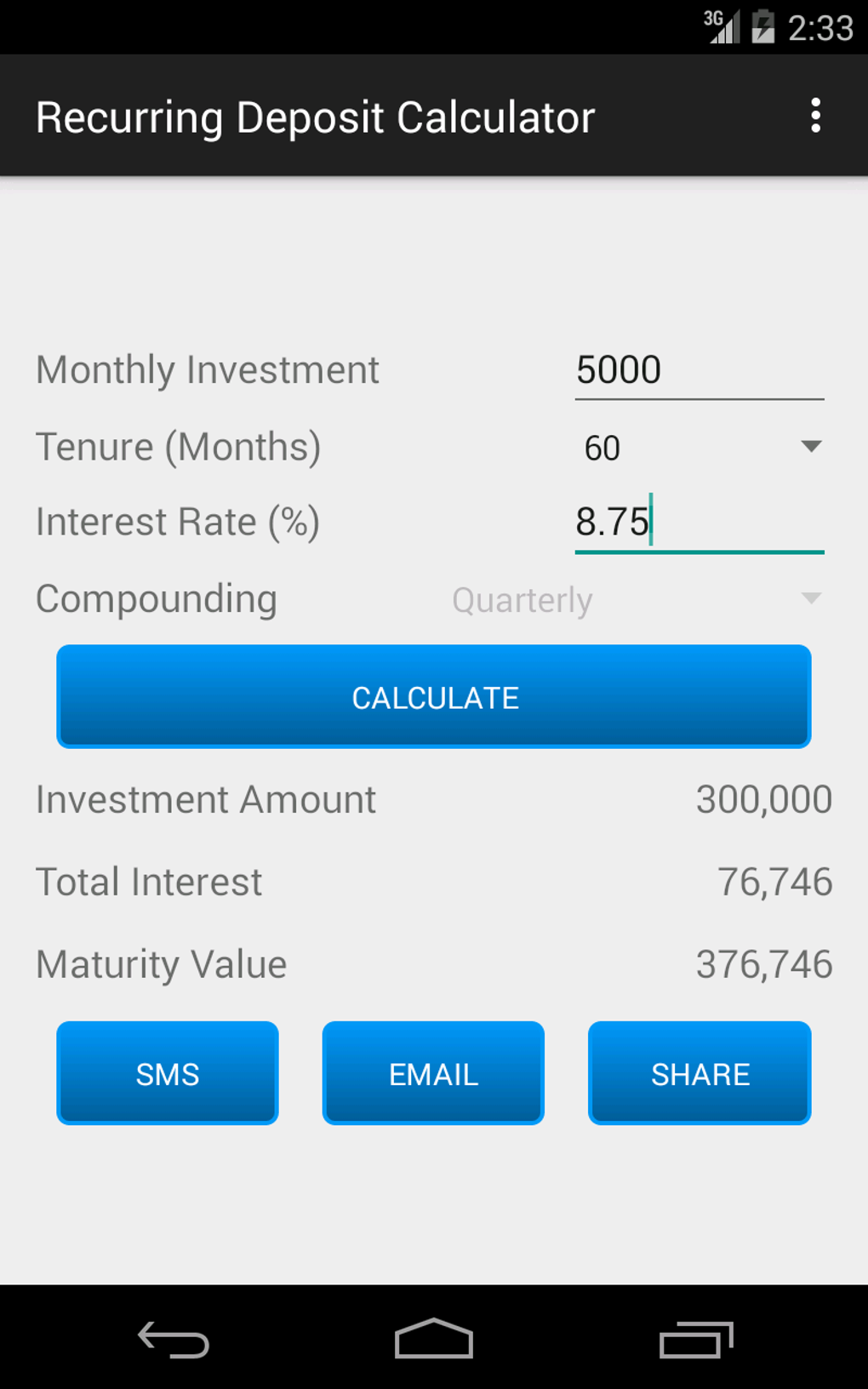Image resolution: width=868 pixels, height=1389 pixels.
Task: Edit the Monthly Investment field
Action: [699, 371]
